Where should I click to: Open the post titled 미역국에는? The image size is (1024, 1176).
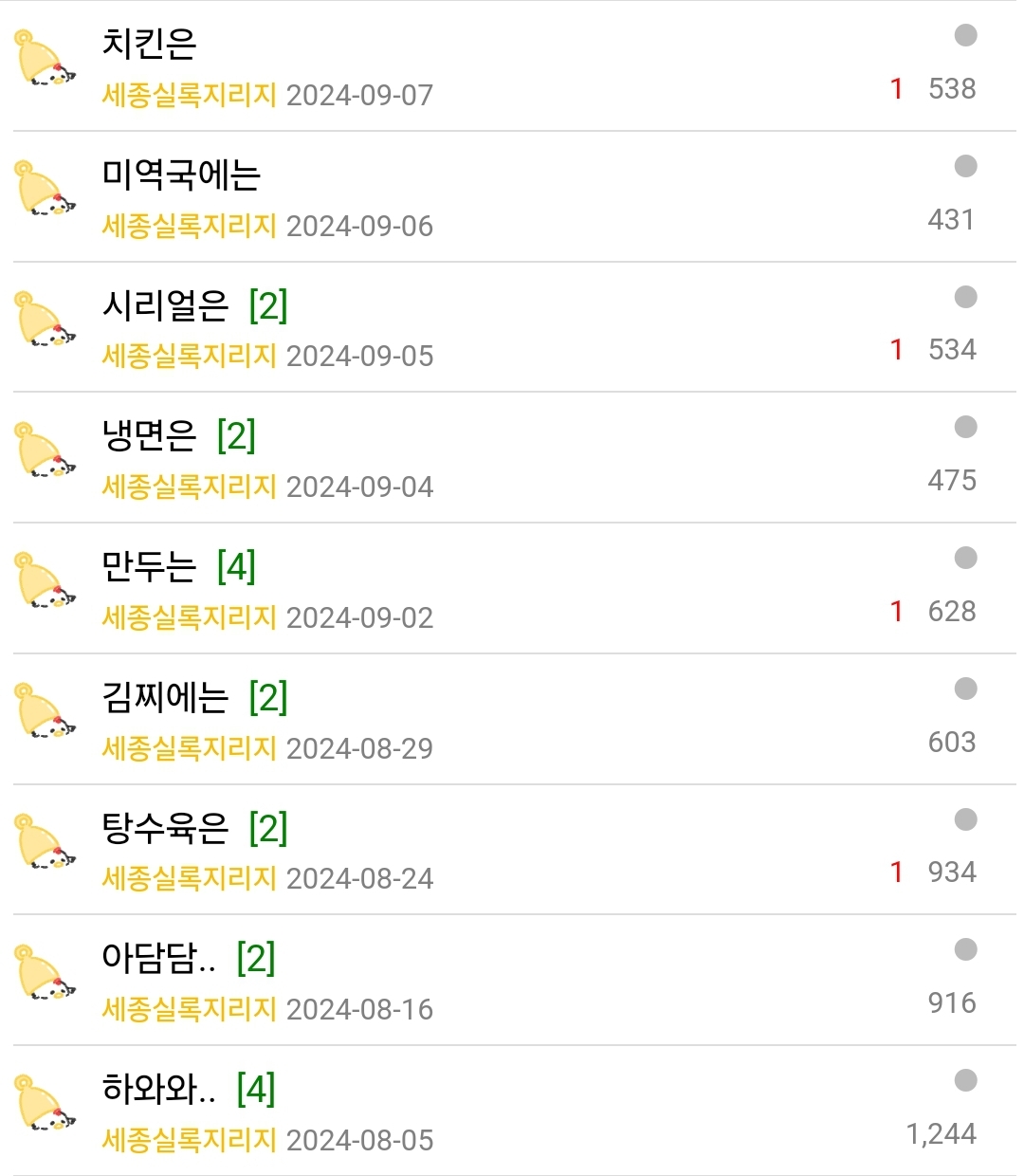[x=181, y=175]
